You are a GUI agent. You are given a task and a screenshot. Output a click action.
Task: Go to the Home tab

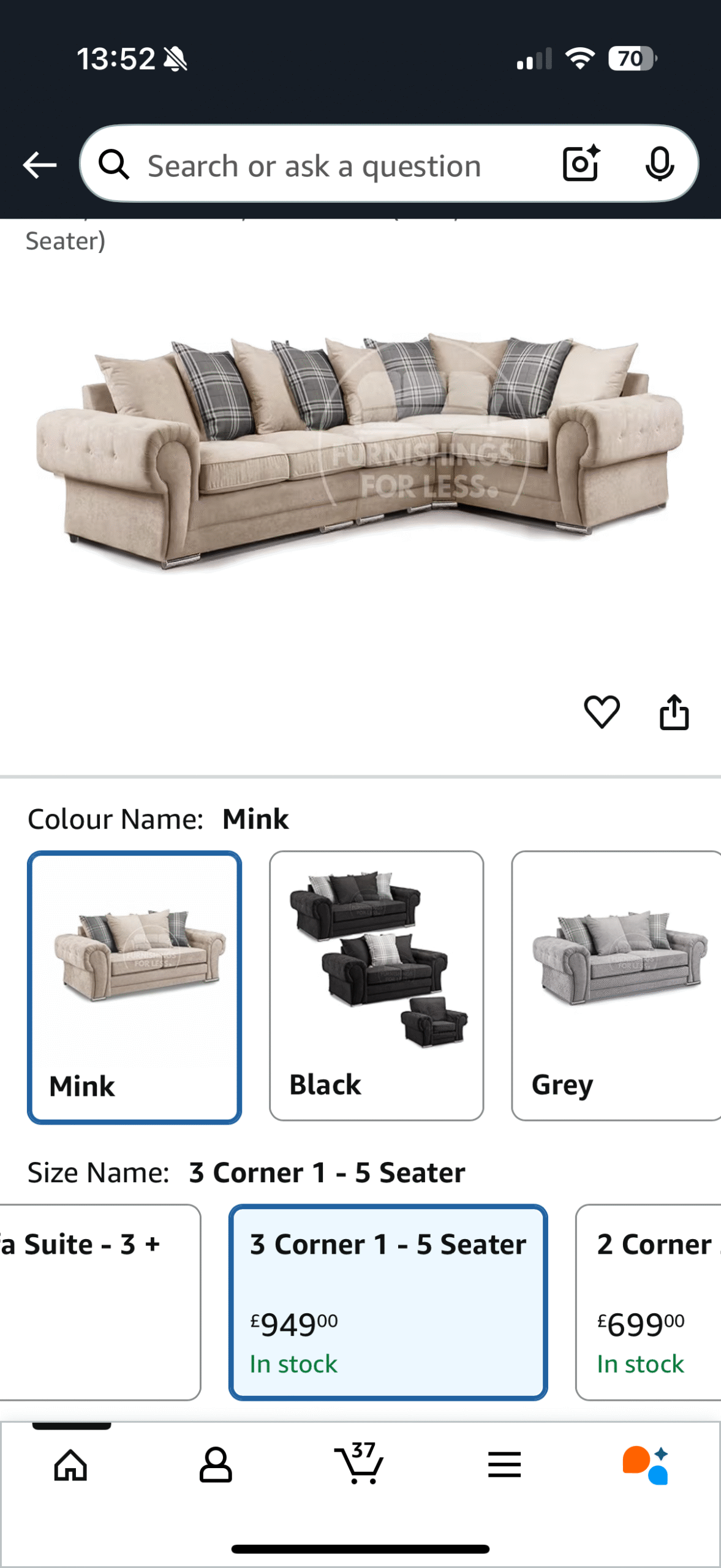point(71,1465)
